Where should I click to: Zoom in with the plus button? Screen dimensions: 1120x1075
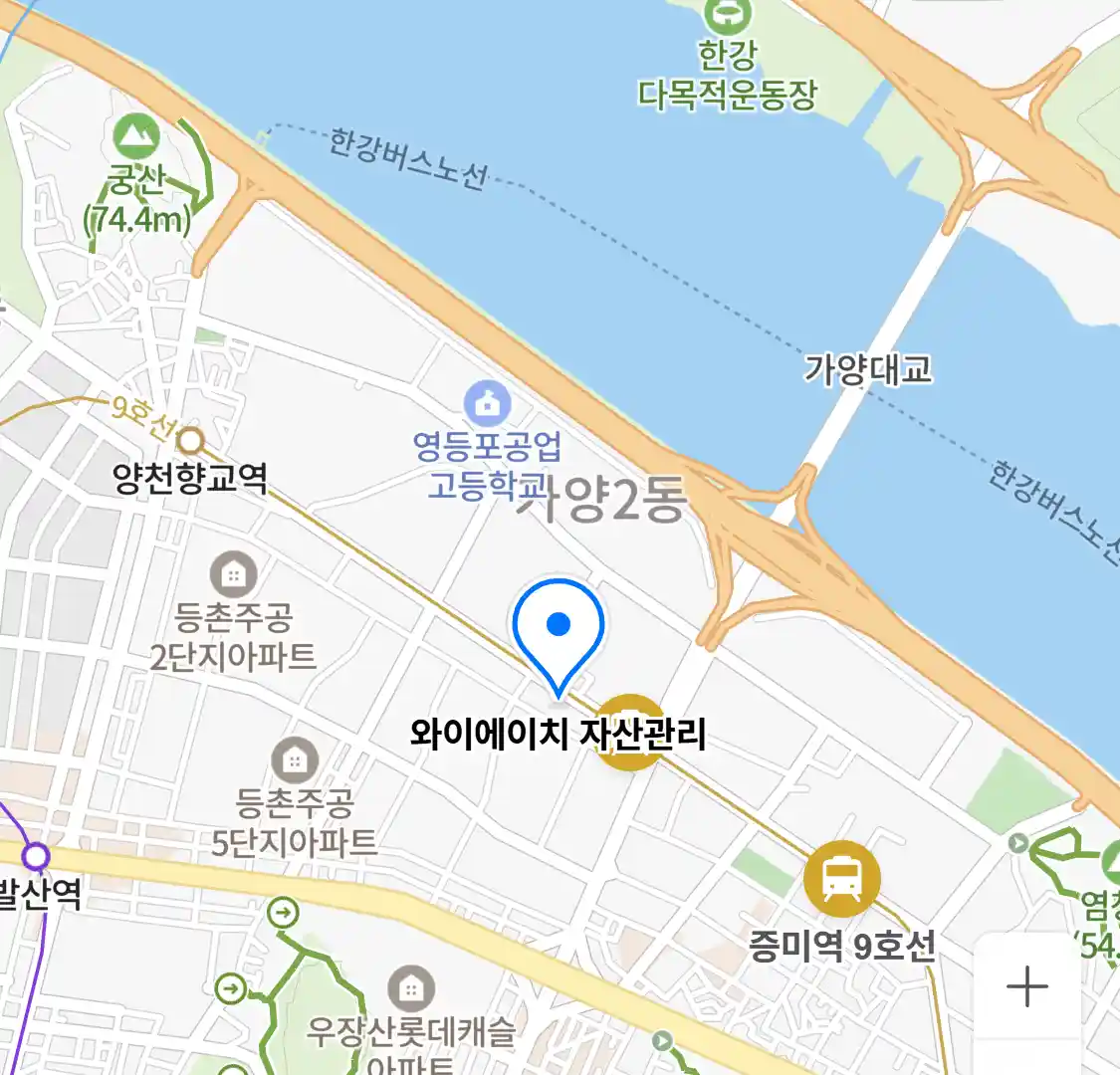pyautogui.click(x=1026, y=987)
